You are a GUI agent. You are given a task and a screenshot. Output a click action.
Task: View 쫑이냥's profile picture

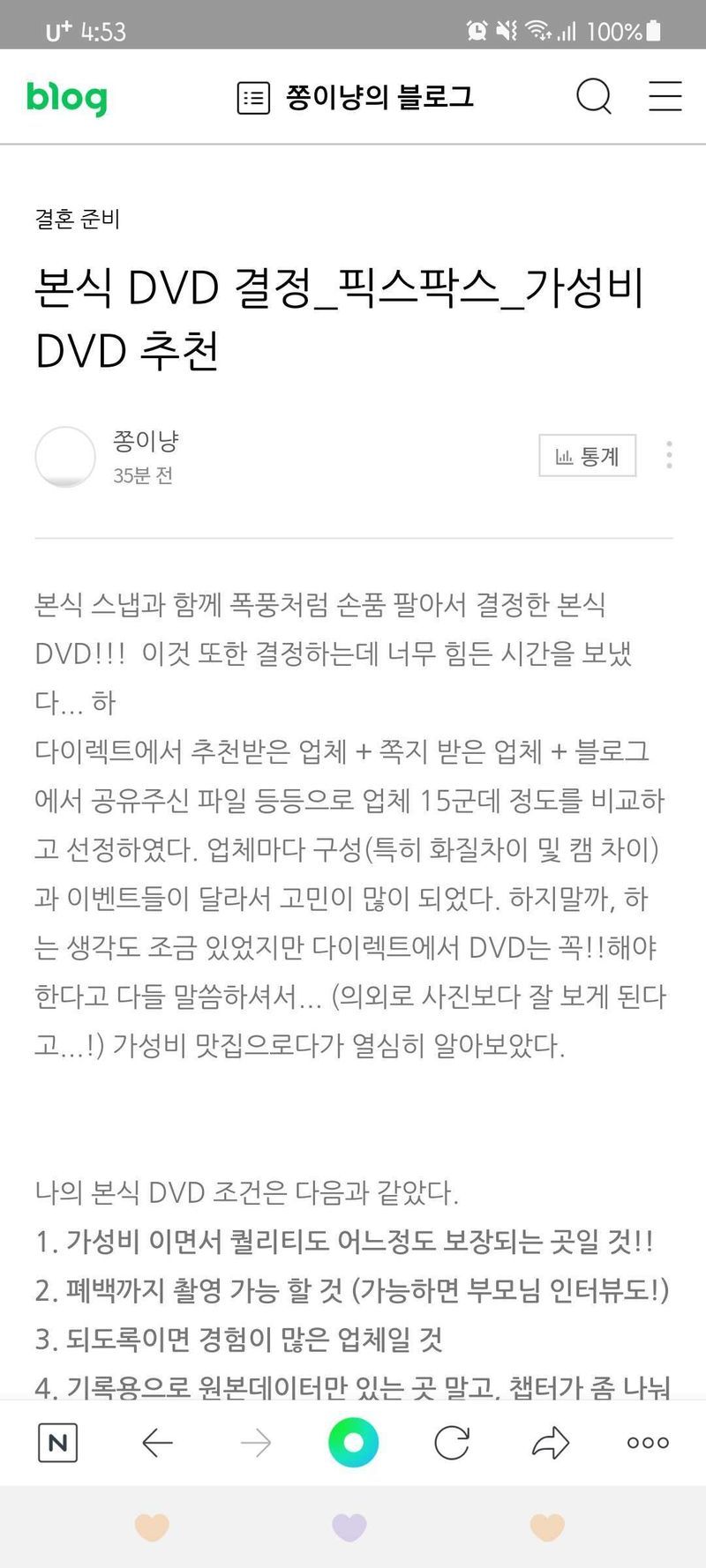click(x=65, y=457)
